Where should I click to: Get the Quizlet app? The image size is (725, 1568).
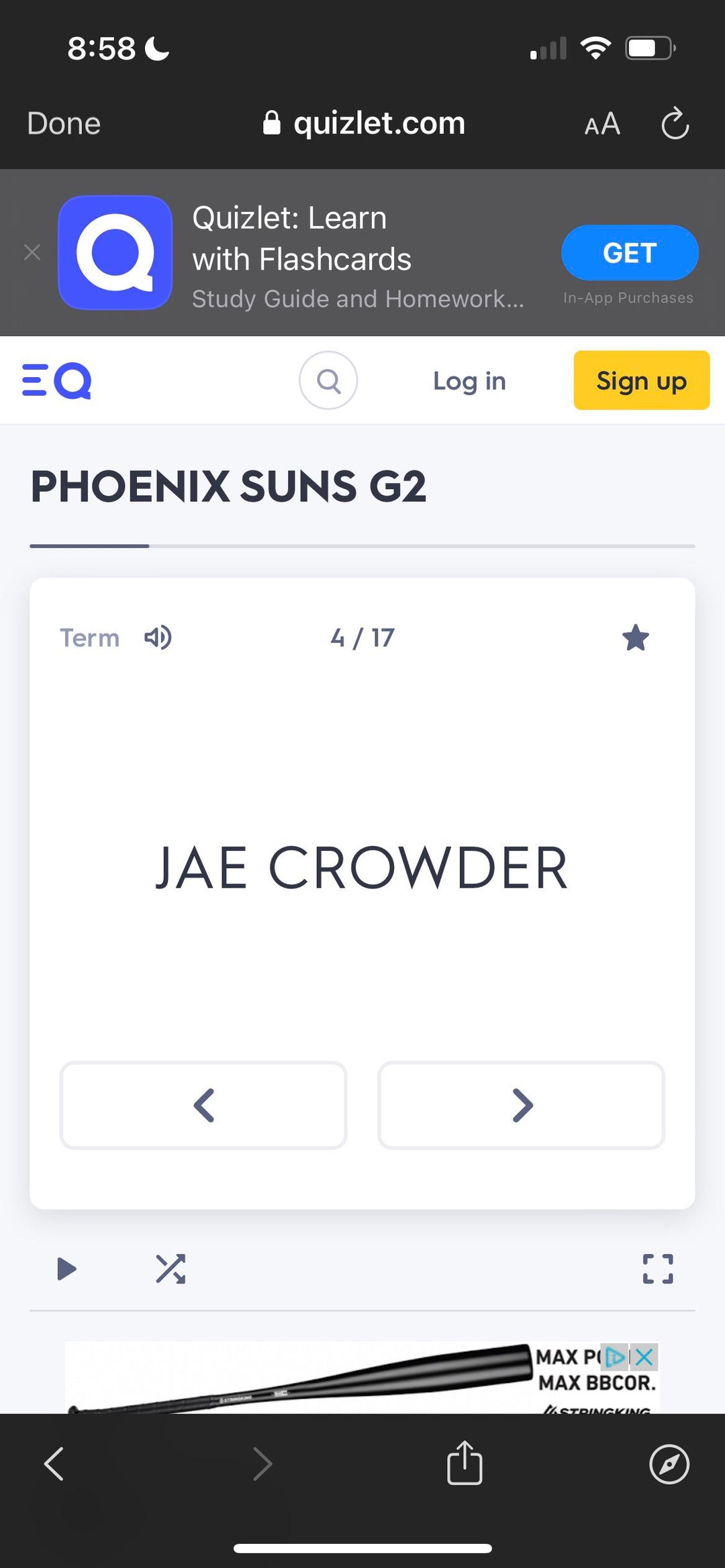629,253
